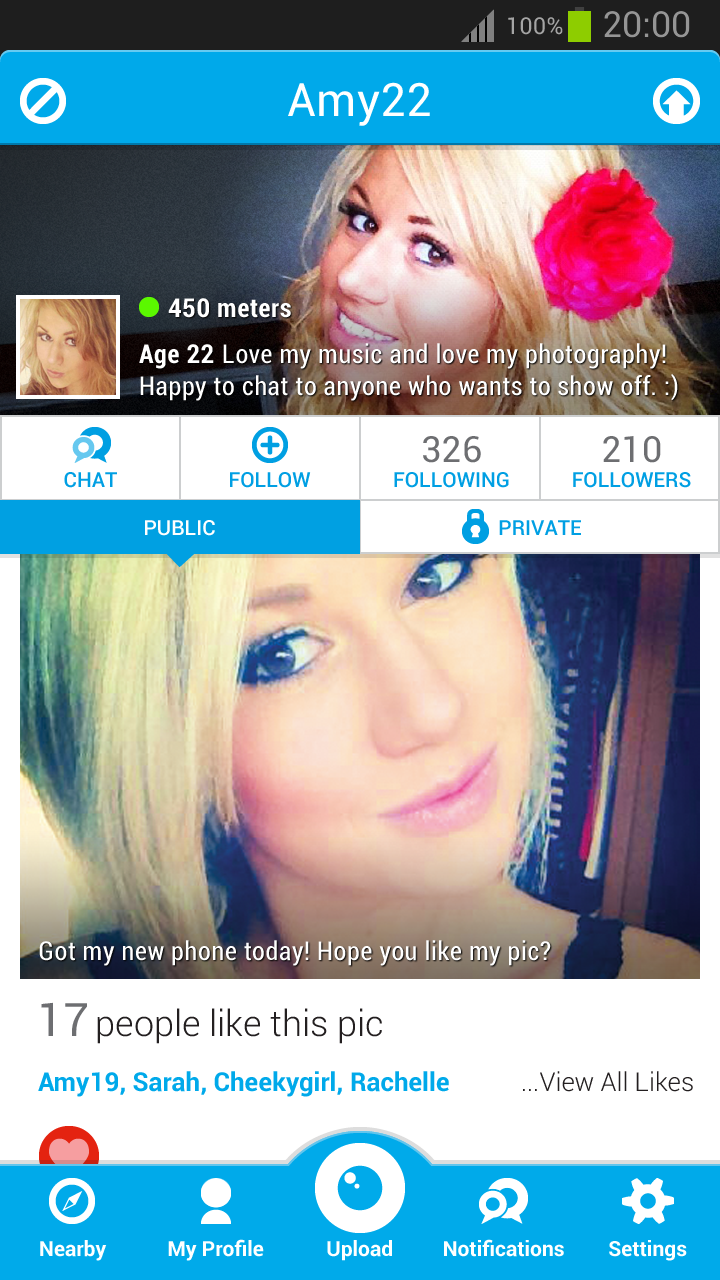Tap the upload arrow icon in the header
Screen dimensions: 720x1280
[676, 101]
